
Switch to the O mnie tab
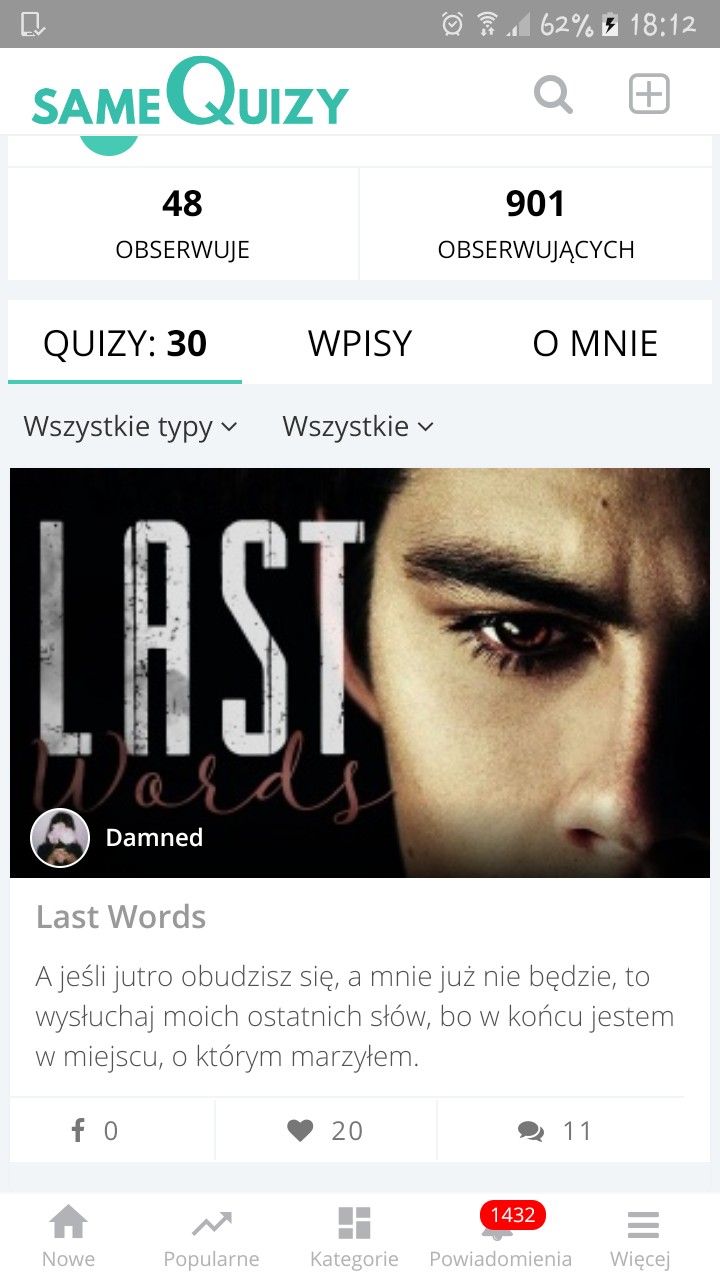pos(595,343)
